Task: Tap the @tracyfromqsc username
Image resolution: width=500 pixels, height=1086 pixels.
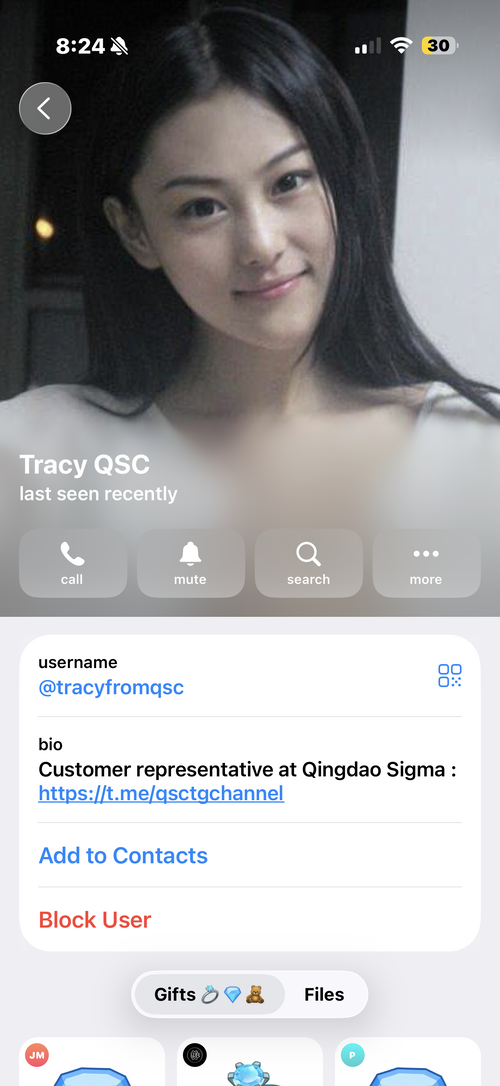Action: click(x=111, y=688)
